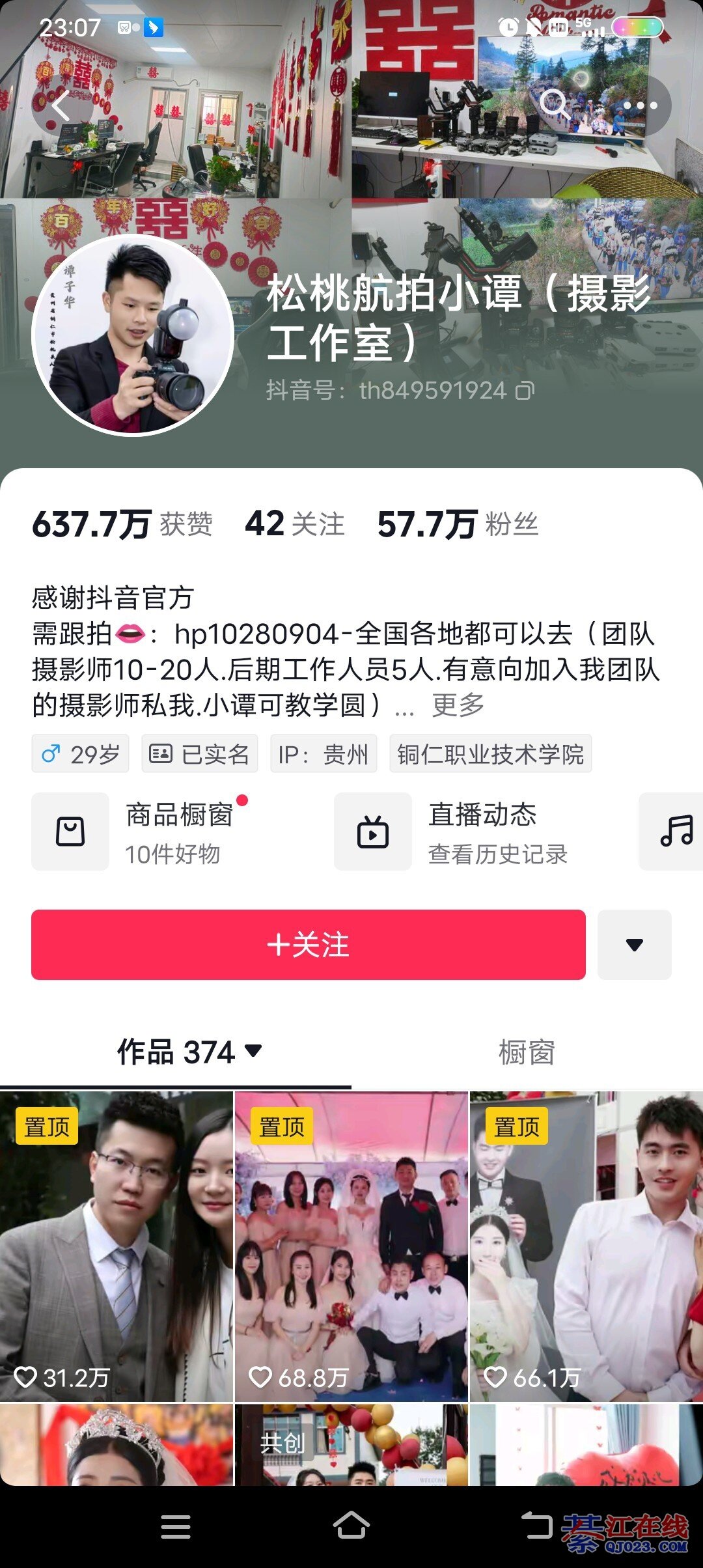Tap the system home button
Viewport: 703px width, 1568px height.
(351, 1526)
